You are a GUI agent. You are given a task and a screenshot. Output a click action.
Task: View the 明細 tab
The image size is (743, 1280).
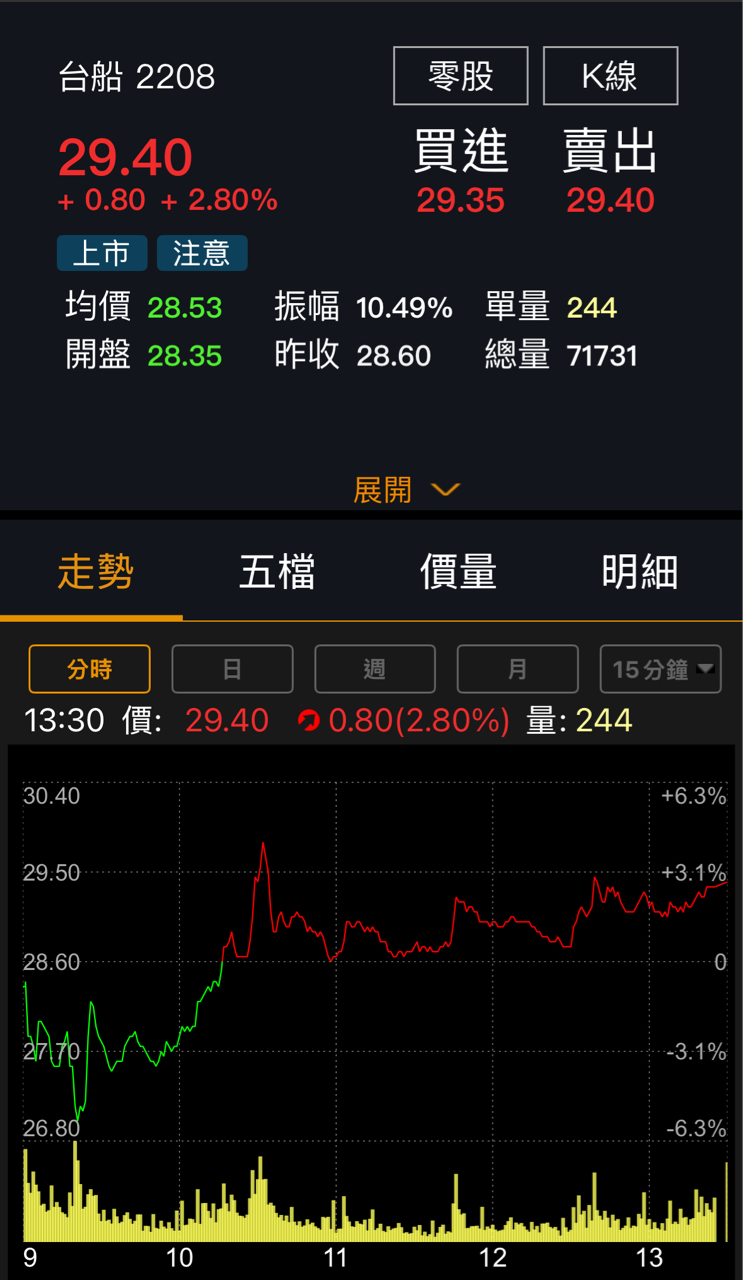[x=640, y=572]
